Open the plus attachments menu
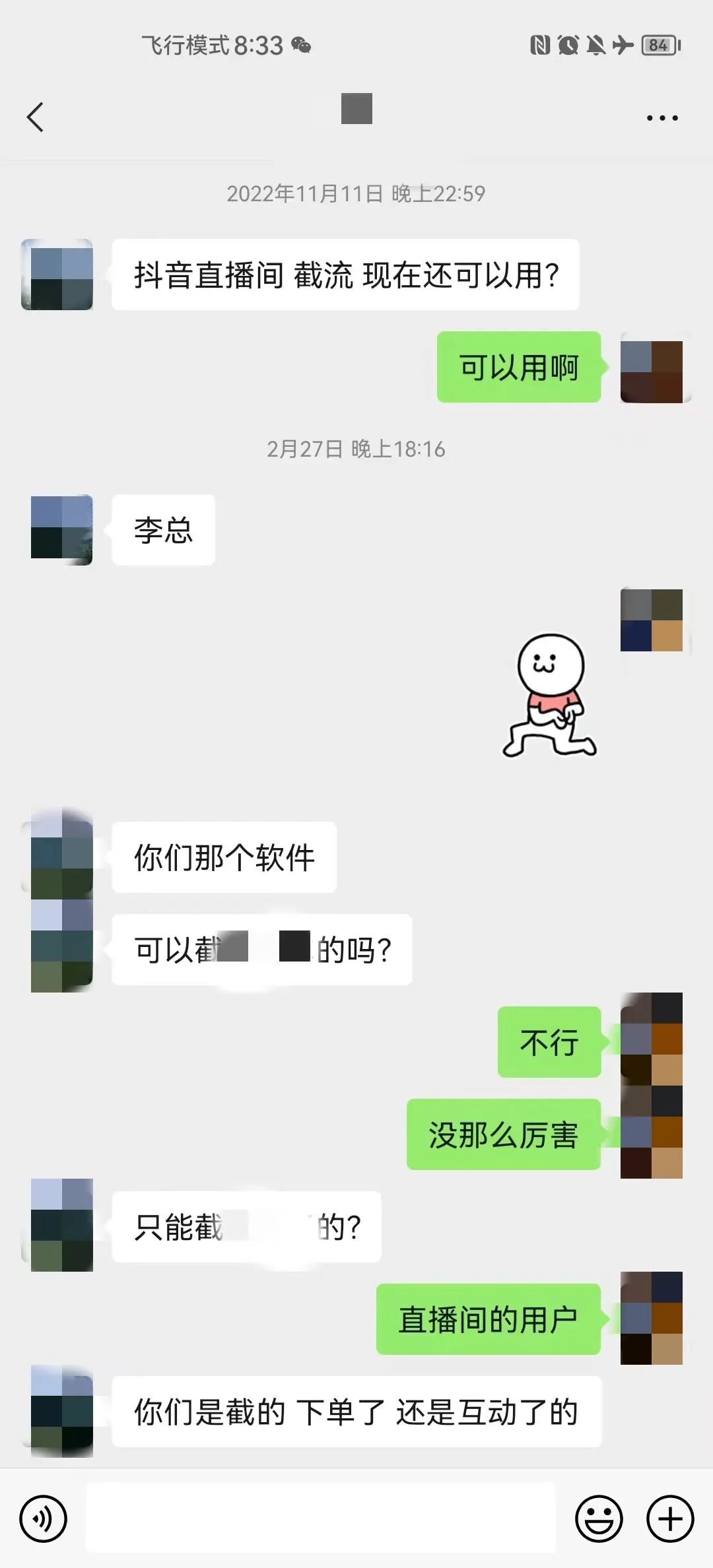The image size is (713, 1568). [669, 1519]
